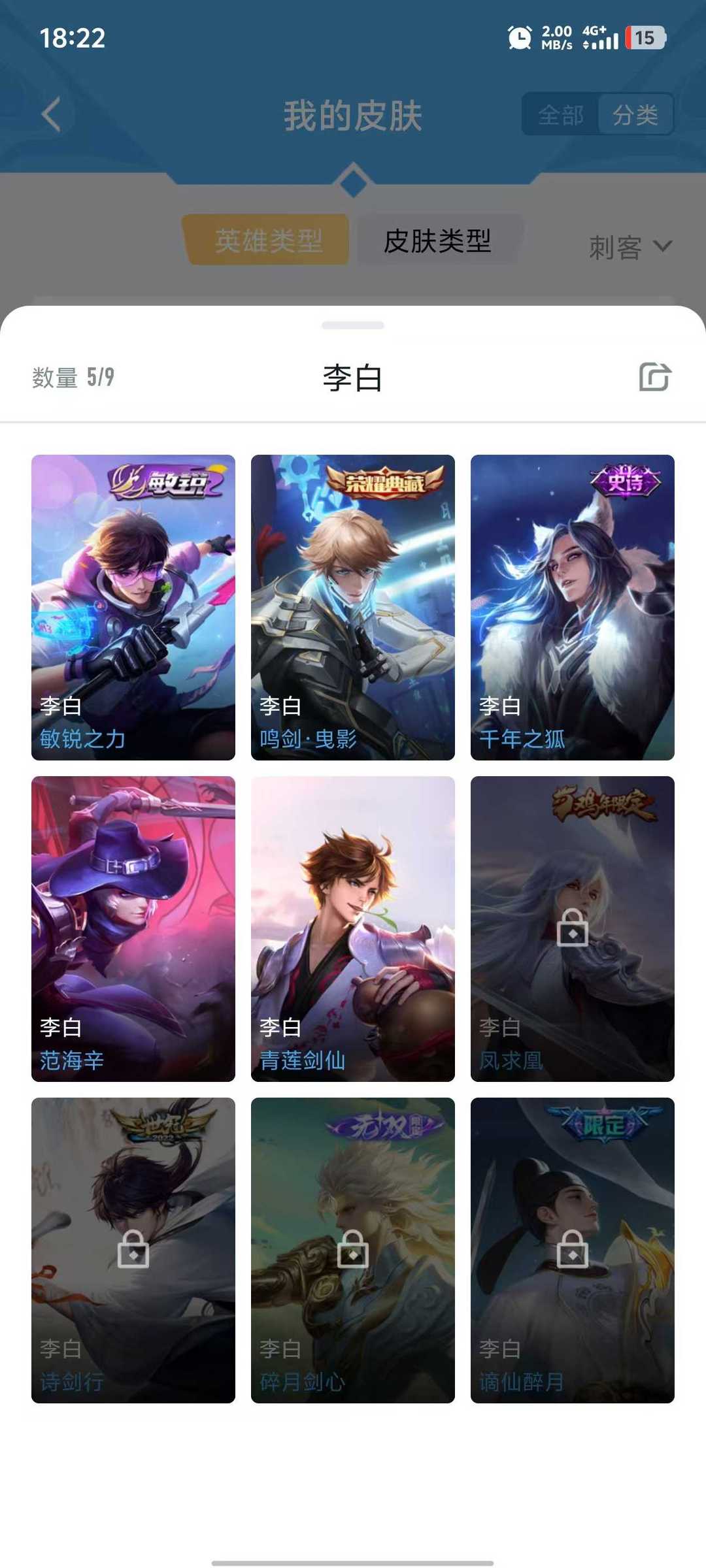706x1568 pixels.
Task: Open the 敏锐之力 skin card
Action: click(133, 607)
